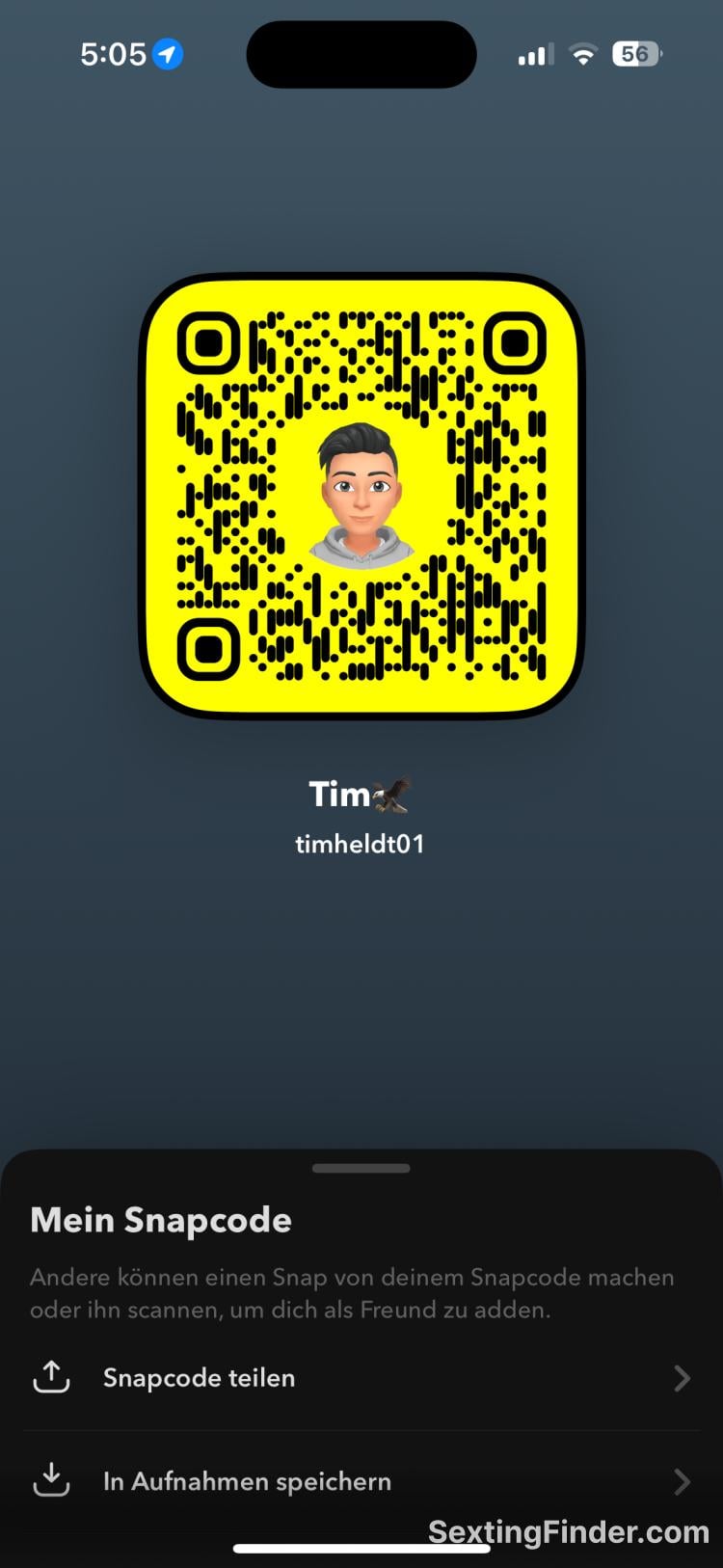Choose In Aufnahmen speichern
The image size is (723, 1568).
tap(361, 1481)
